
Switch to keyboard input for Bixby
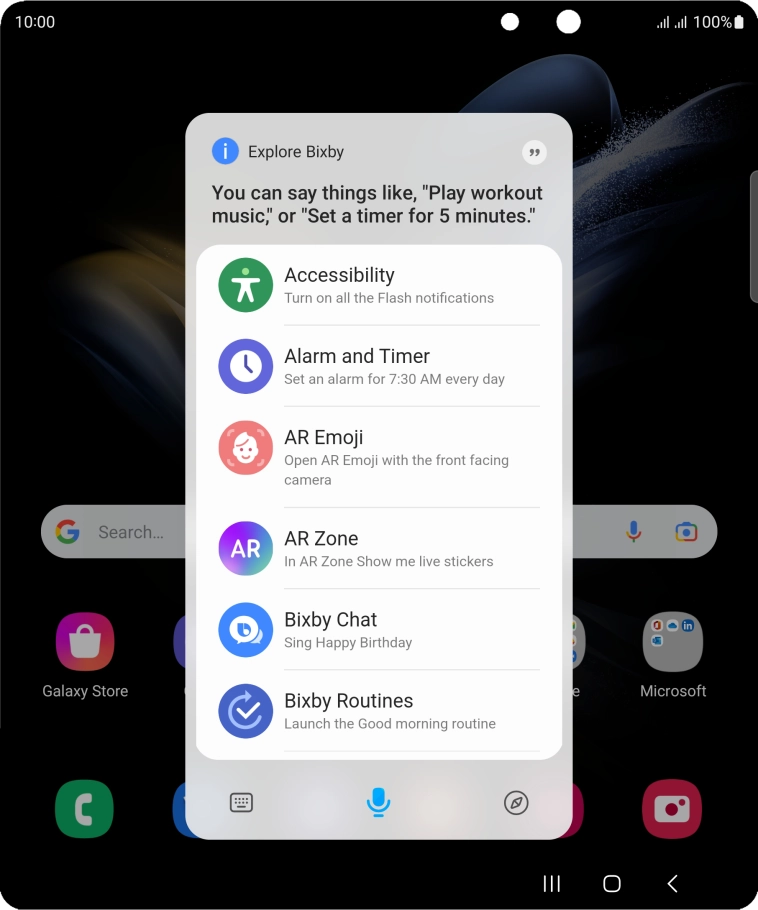click(x=241, y=802)
